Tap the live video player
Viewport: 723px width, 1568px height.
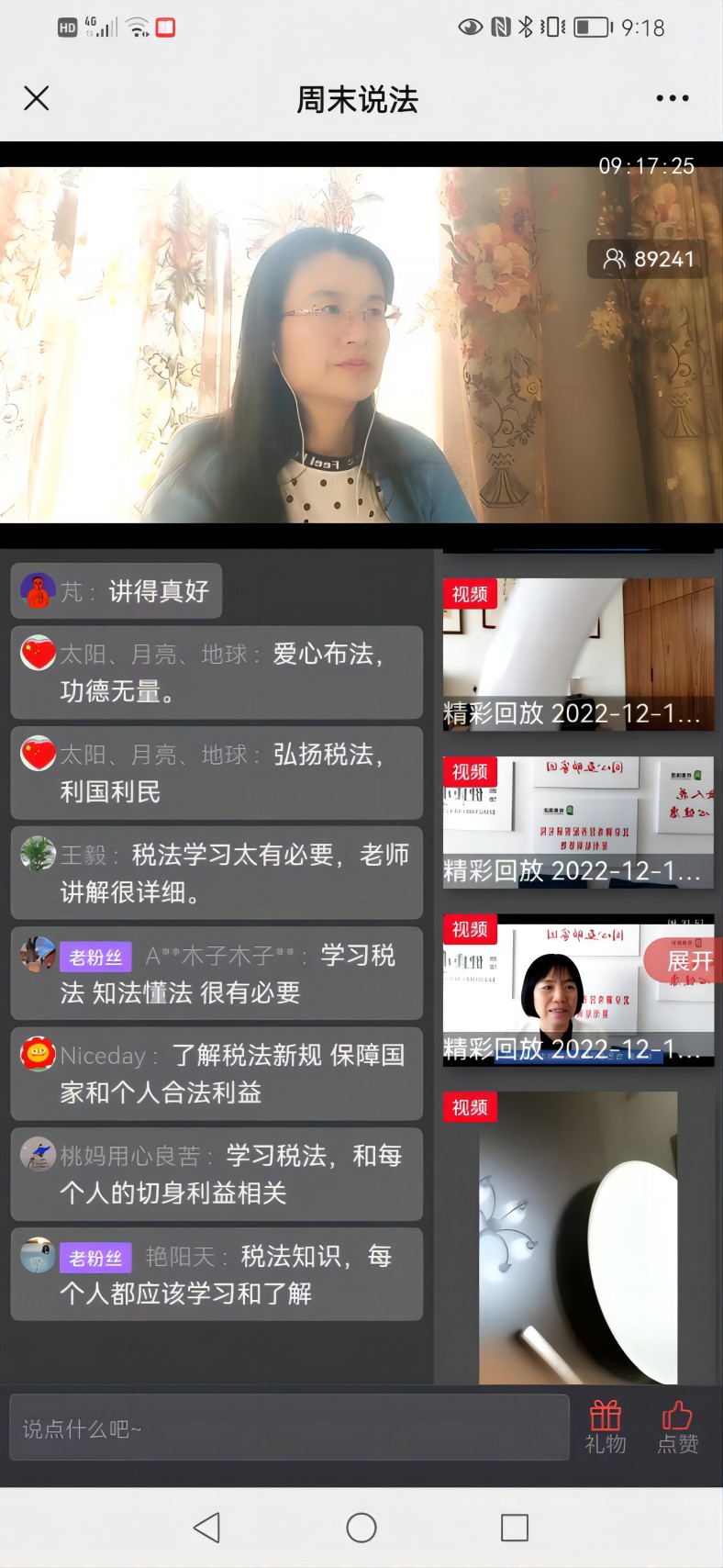point(361,344)
